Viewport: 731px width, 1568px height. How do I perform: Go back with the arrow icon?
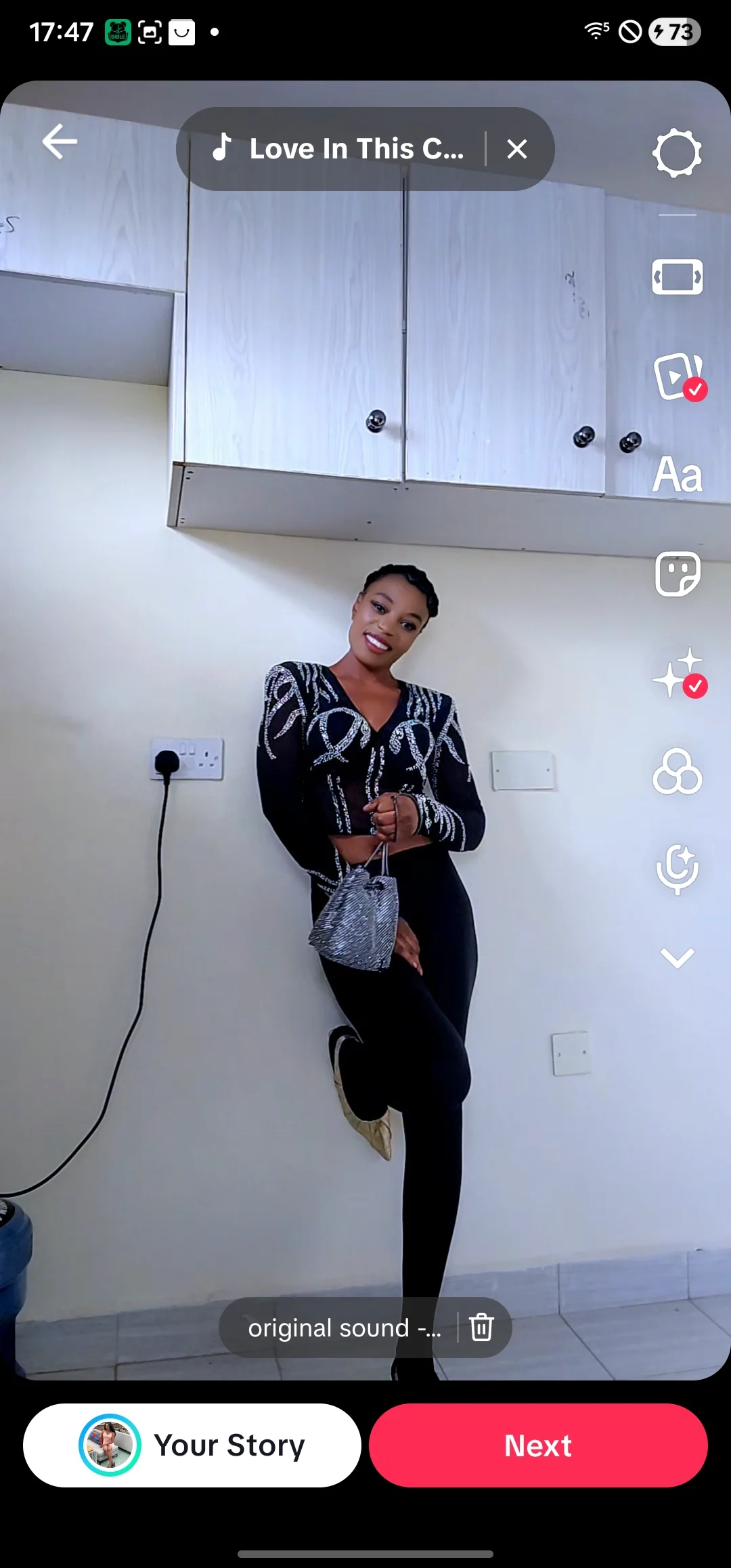(60, 141)
